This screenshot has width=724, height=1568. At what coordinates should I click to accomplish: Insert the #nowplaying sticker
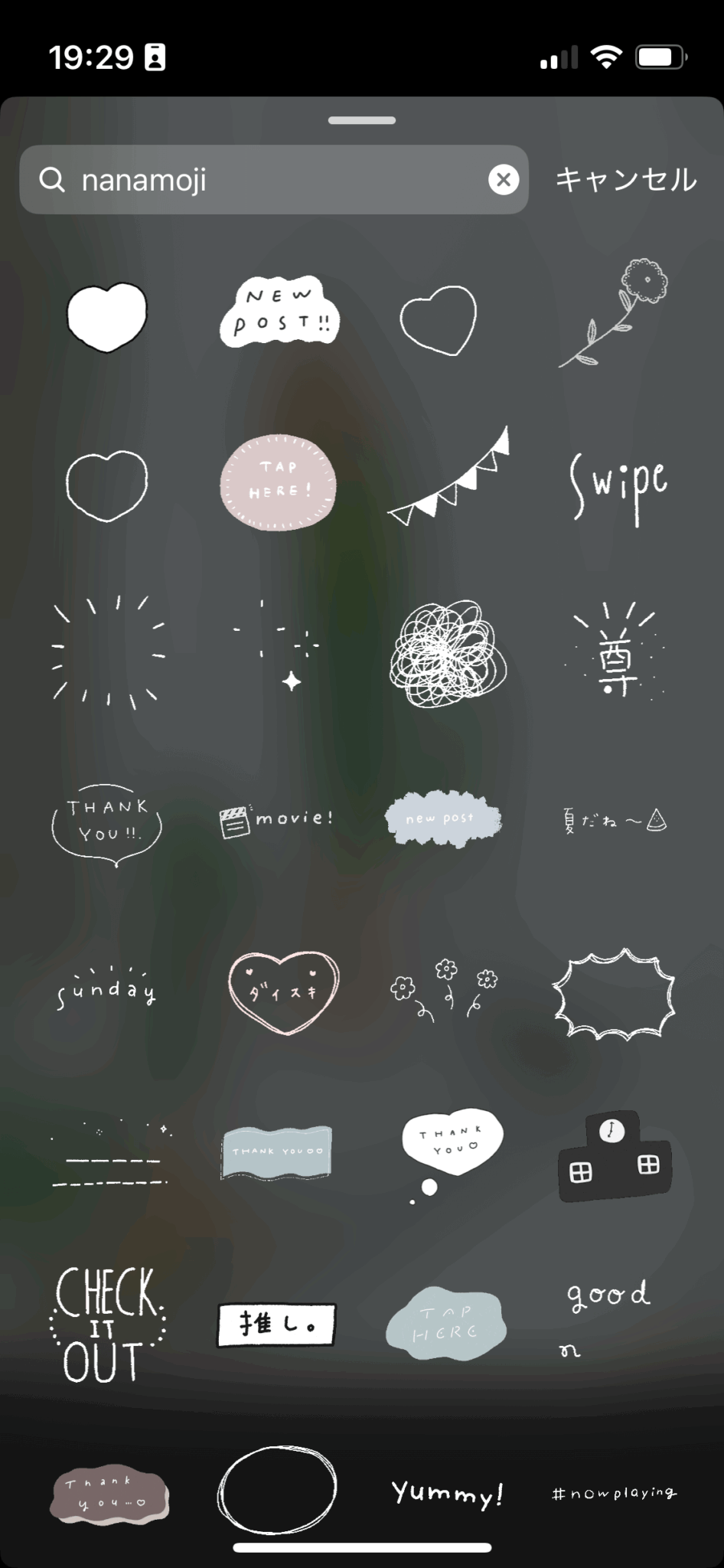[615, 1493]
